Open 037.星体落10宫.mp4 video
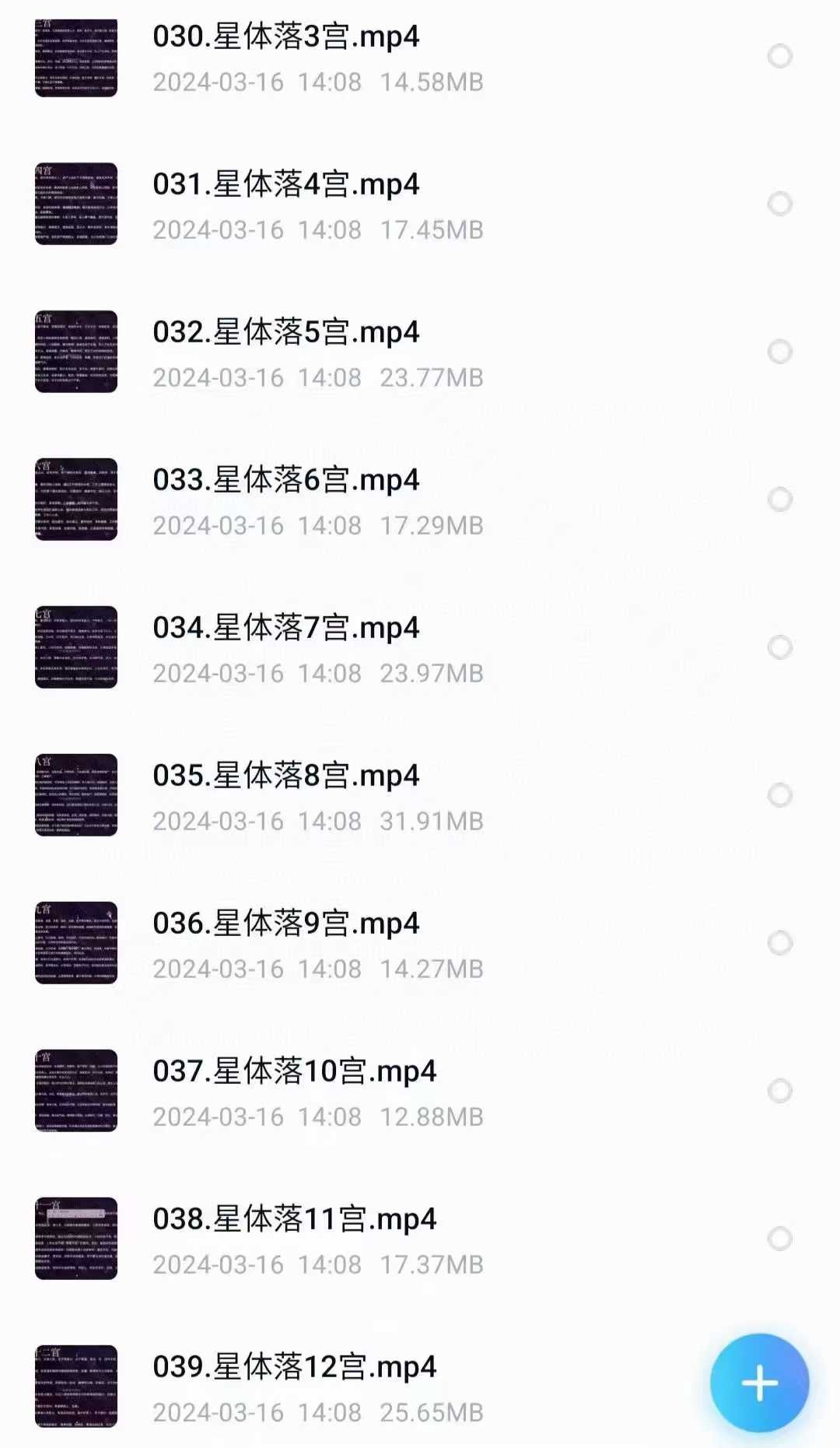This screenshot has height=1448, width=840. (294, 1072)
